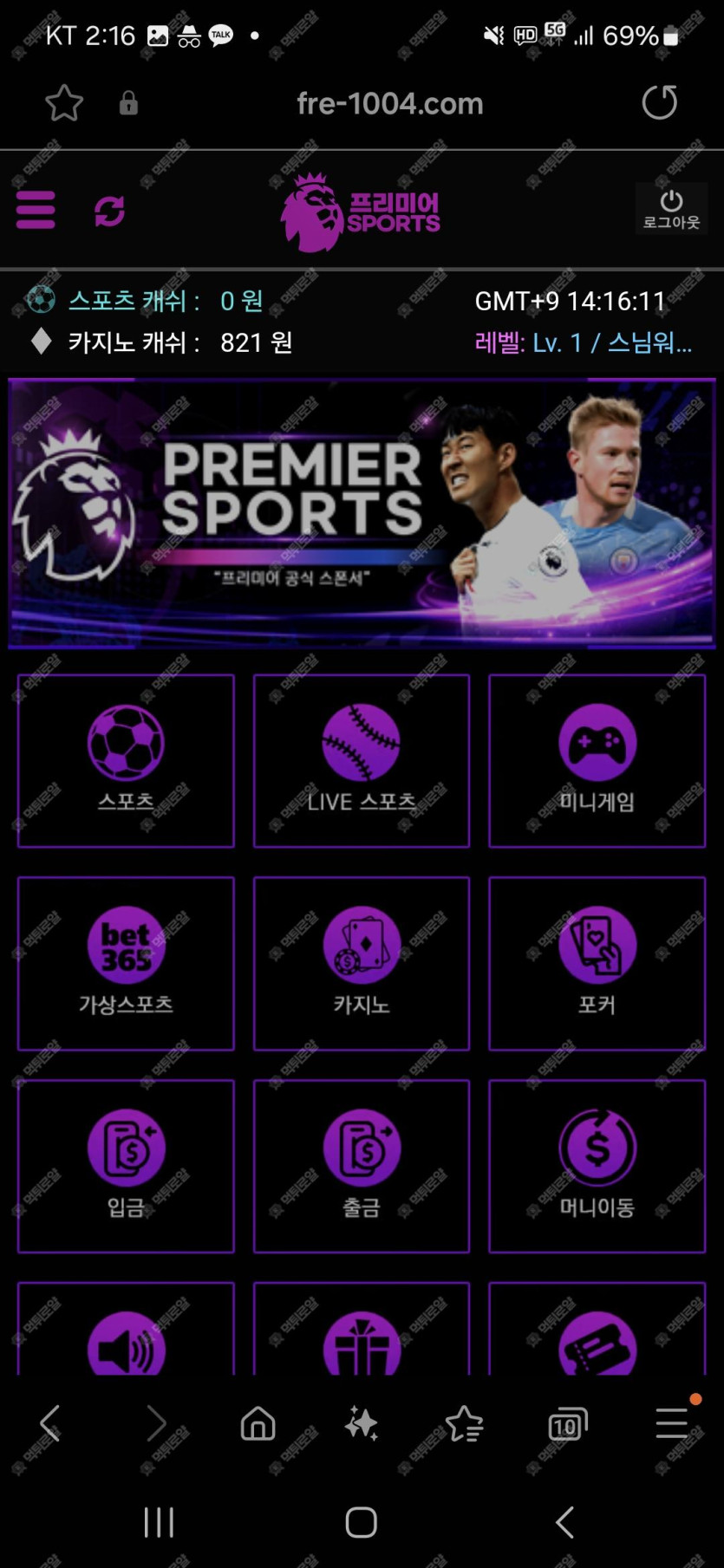Reload the page from the address bar

[659, 103]
